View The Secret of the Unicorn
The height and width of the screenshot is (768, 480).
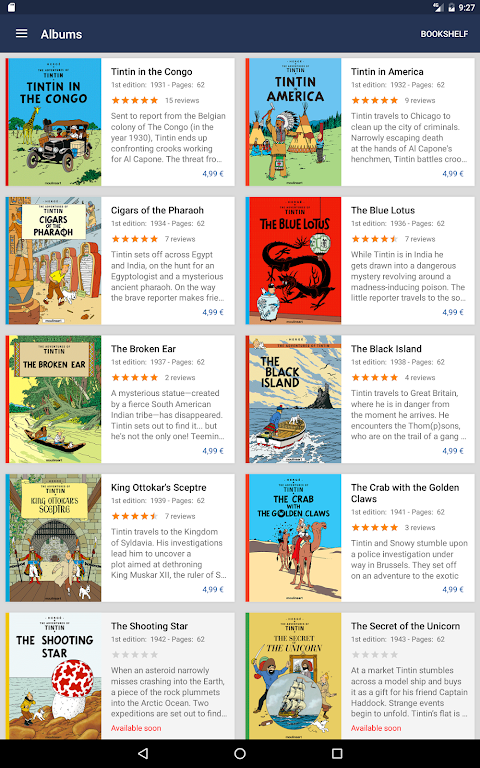pyautogui.click(x=360, y=676)
